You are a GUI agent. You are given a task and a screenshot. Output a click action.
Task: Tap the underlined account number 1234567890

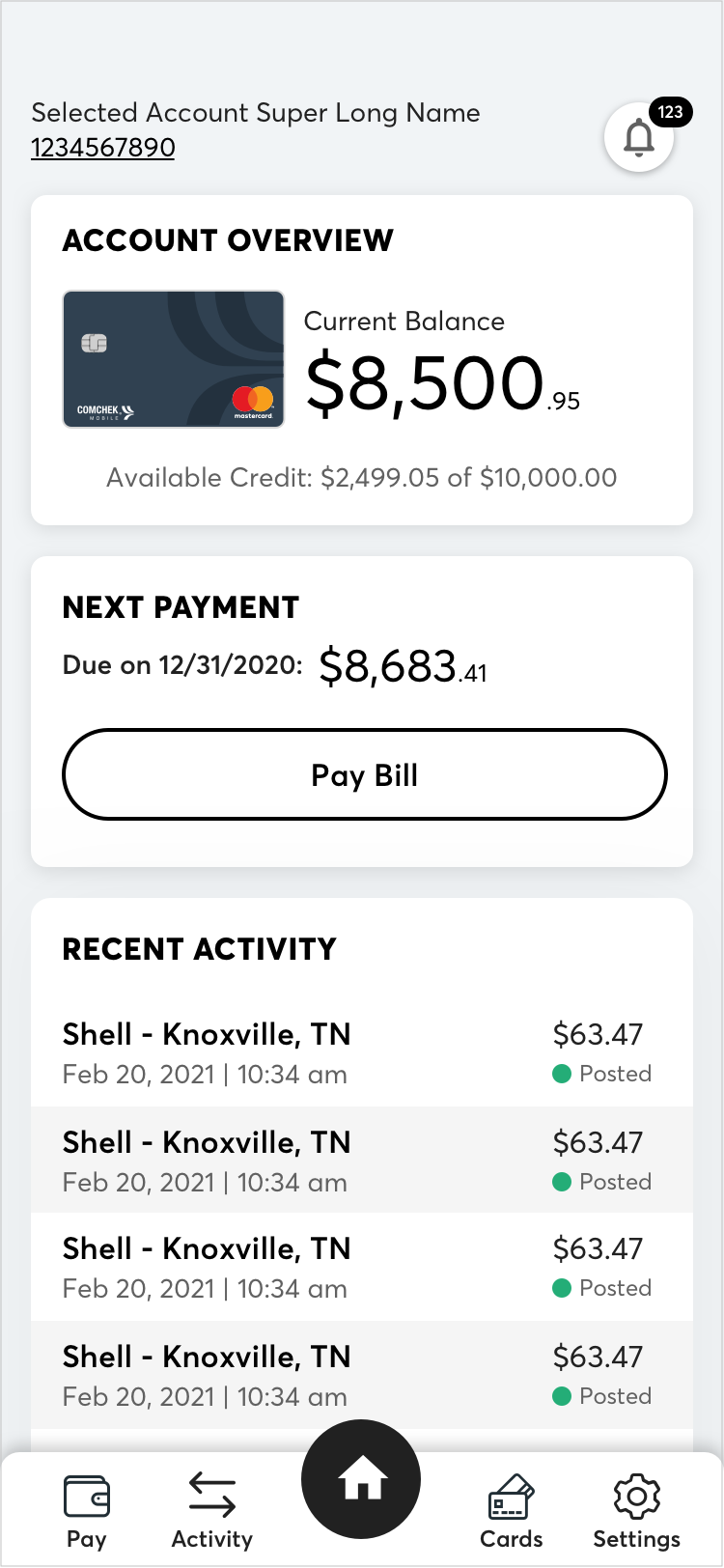point(103,148)
